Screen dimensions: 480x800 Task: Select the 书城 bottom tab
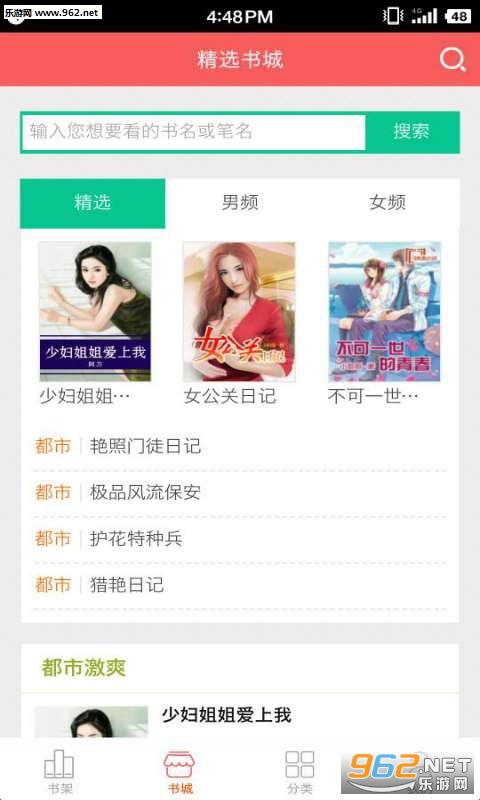point(180,770)
